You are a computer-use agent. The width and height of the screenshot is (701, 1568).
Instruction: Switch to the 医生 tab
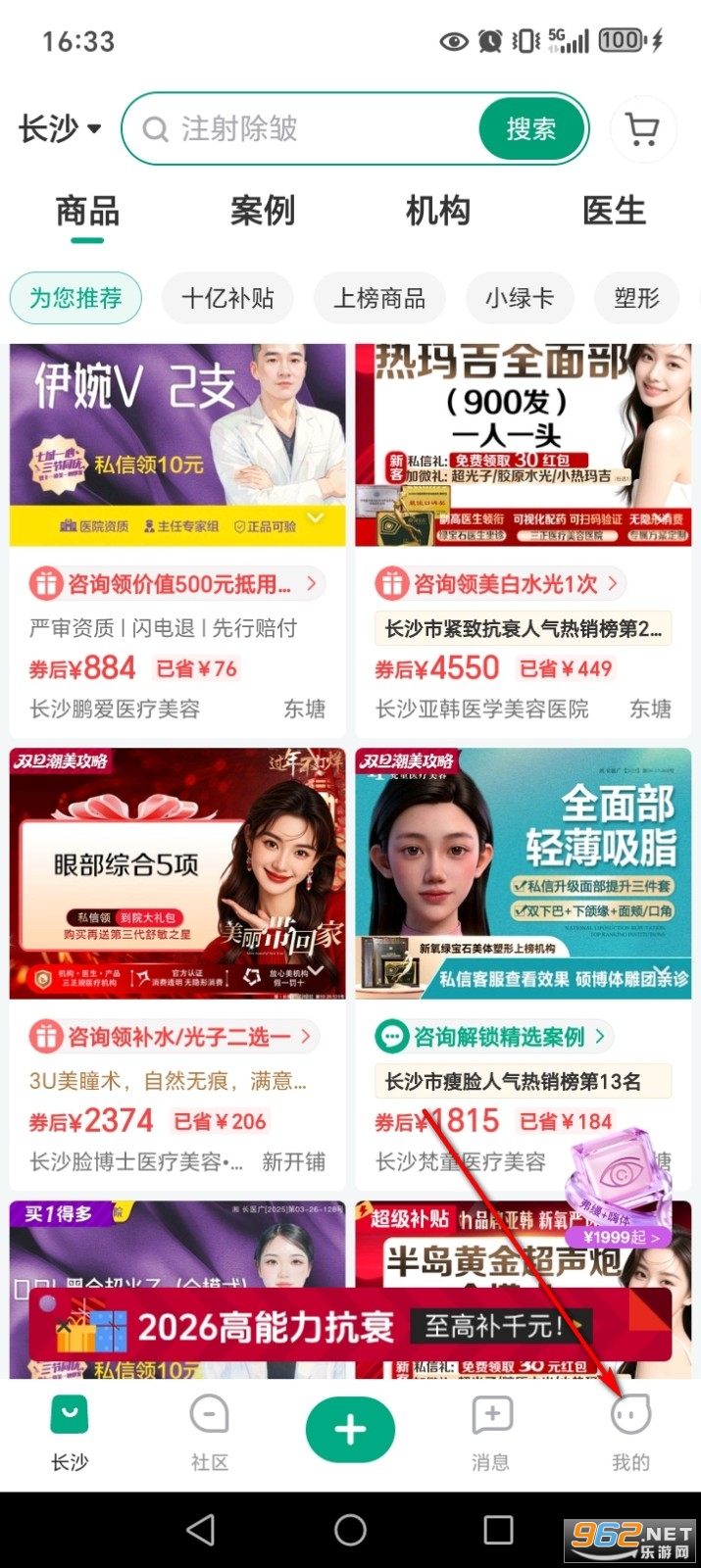(614, 211)
